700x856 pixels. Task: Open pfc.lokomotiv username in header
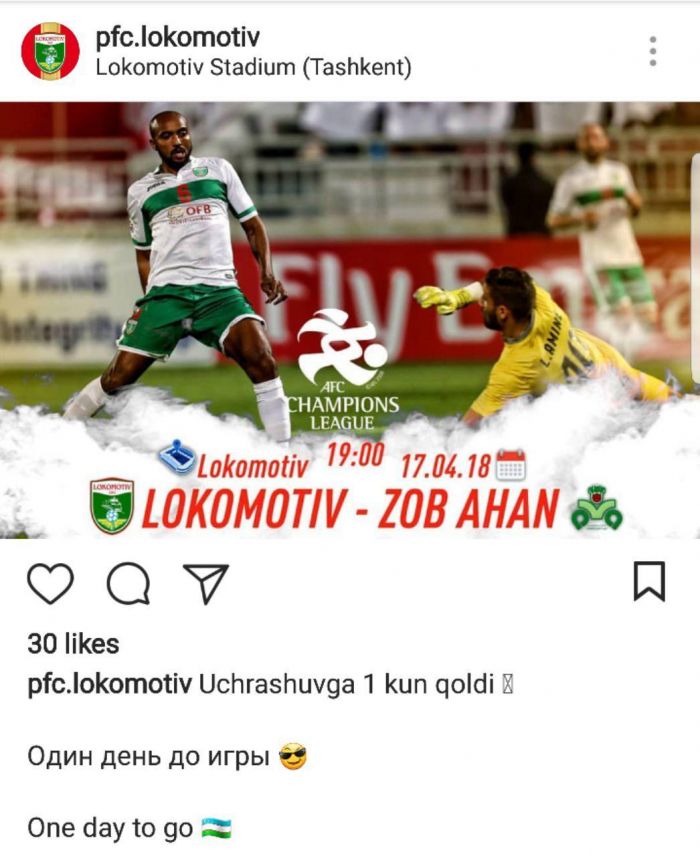[x=177, y=38]
